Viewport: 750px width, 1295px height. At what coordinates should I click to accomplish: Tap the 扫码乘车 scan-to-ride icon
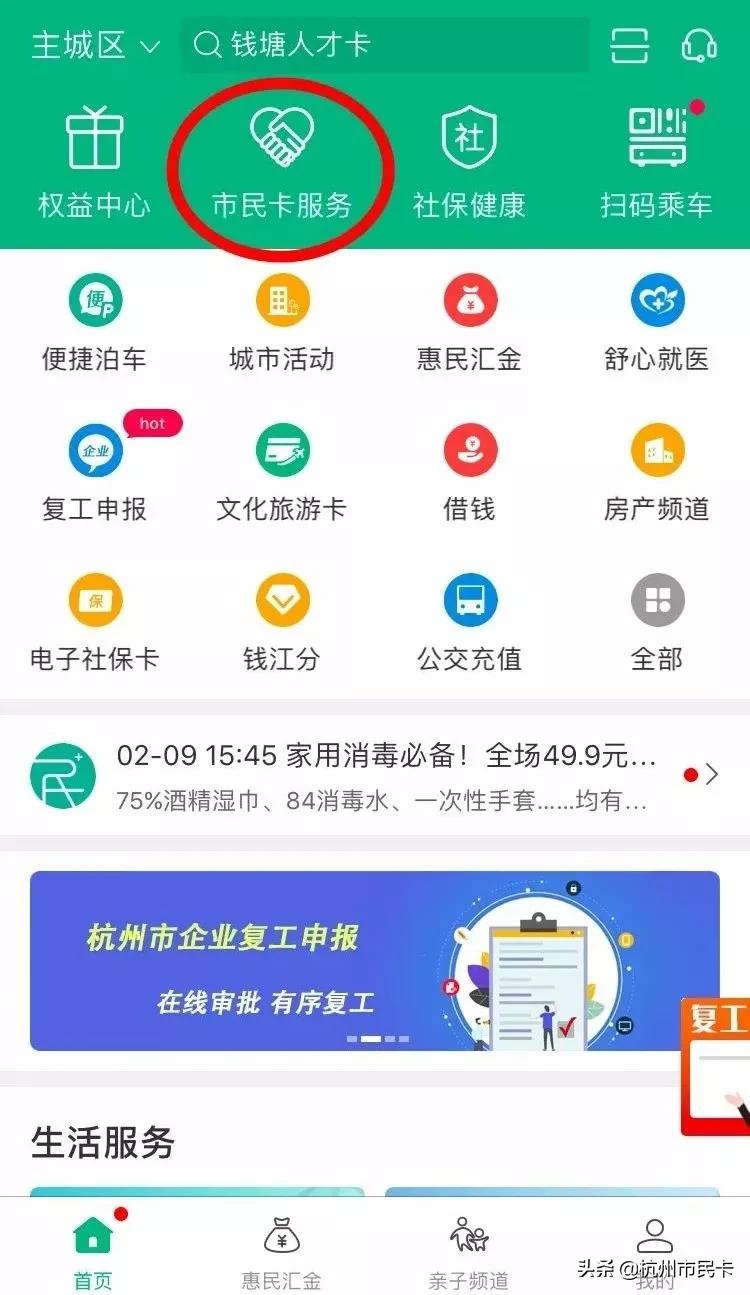click(x=657, y=160)
